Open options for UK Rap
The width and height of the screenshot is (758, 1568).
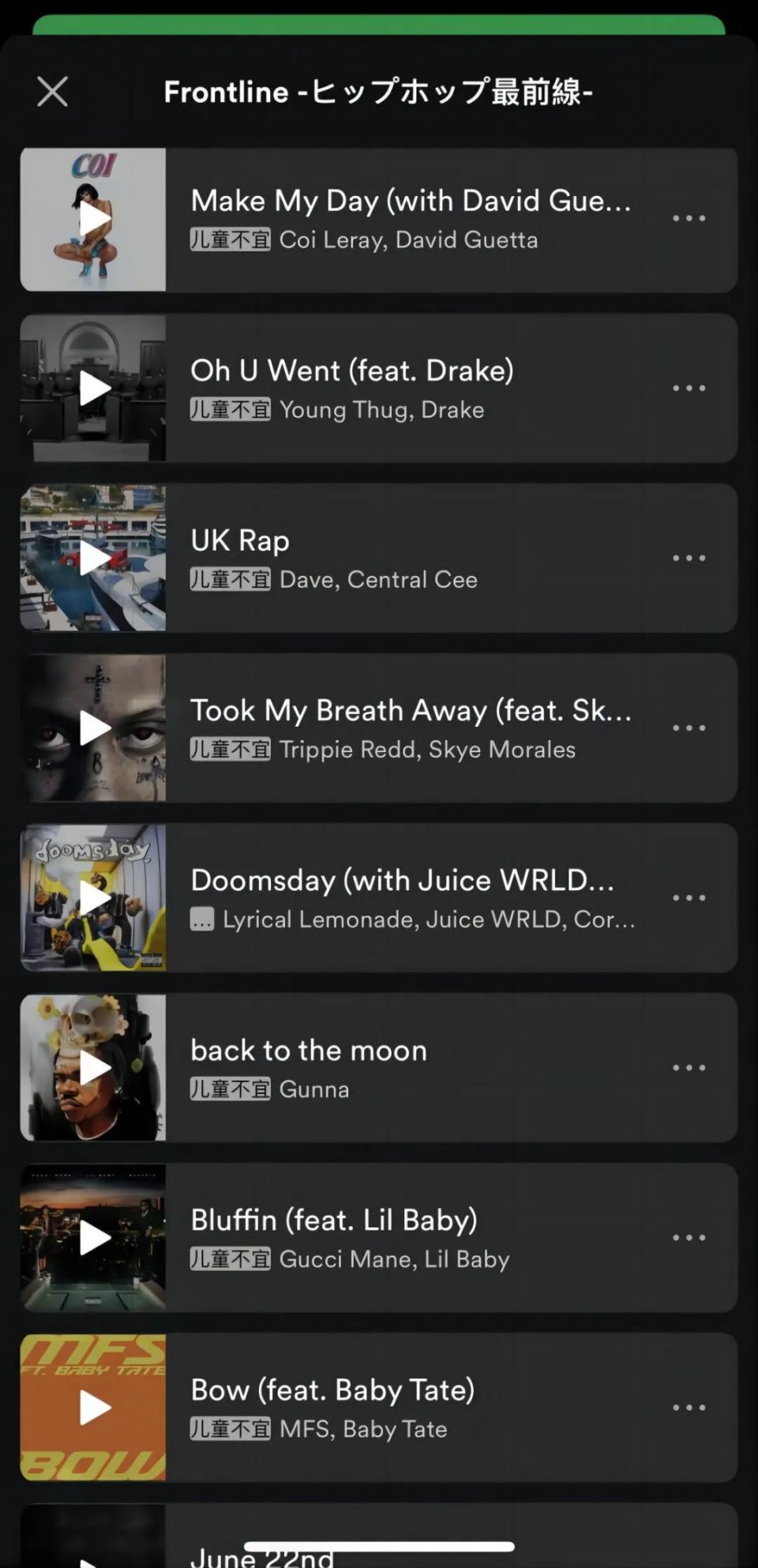689,558
